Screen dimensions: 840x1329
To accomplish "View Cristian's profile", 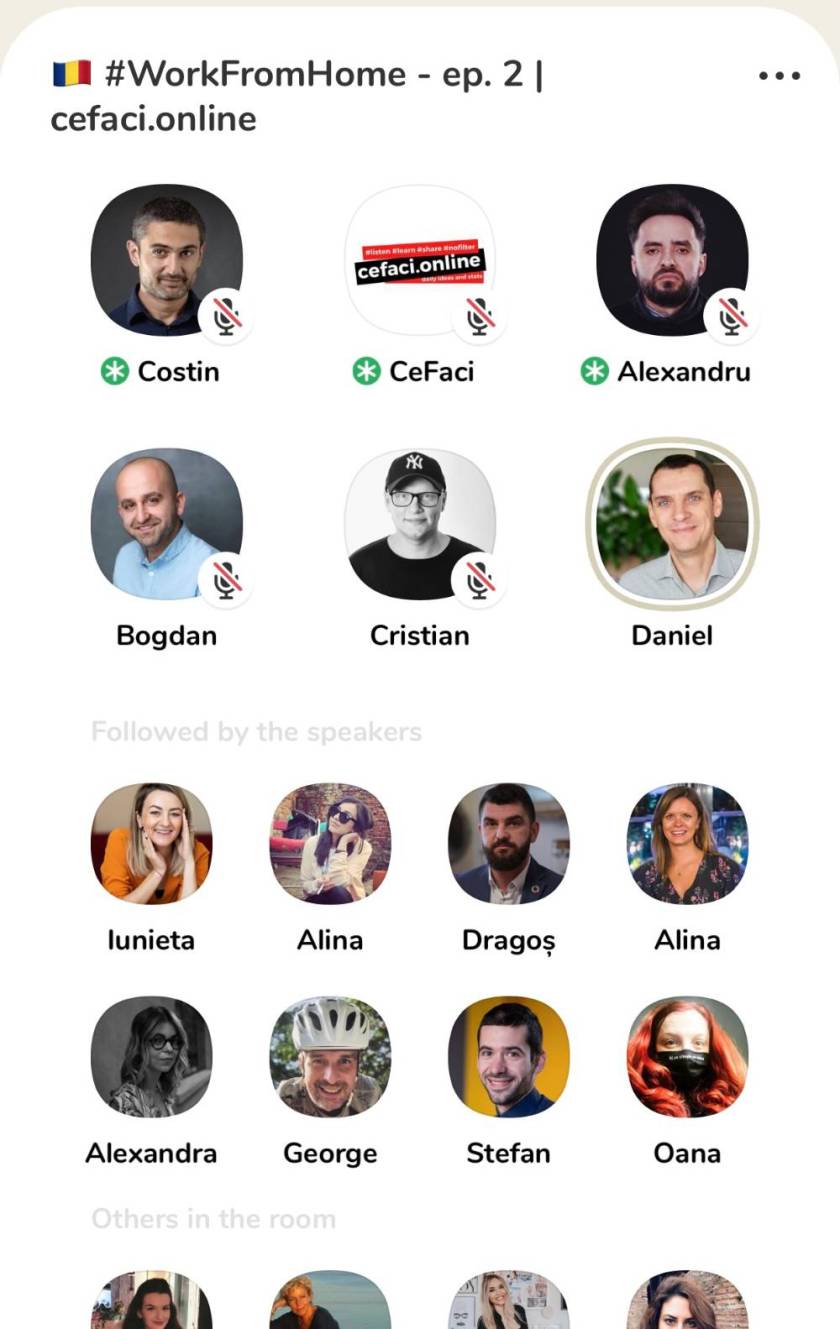I will pos(420,524).
